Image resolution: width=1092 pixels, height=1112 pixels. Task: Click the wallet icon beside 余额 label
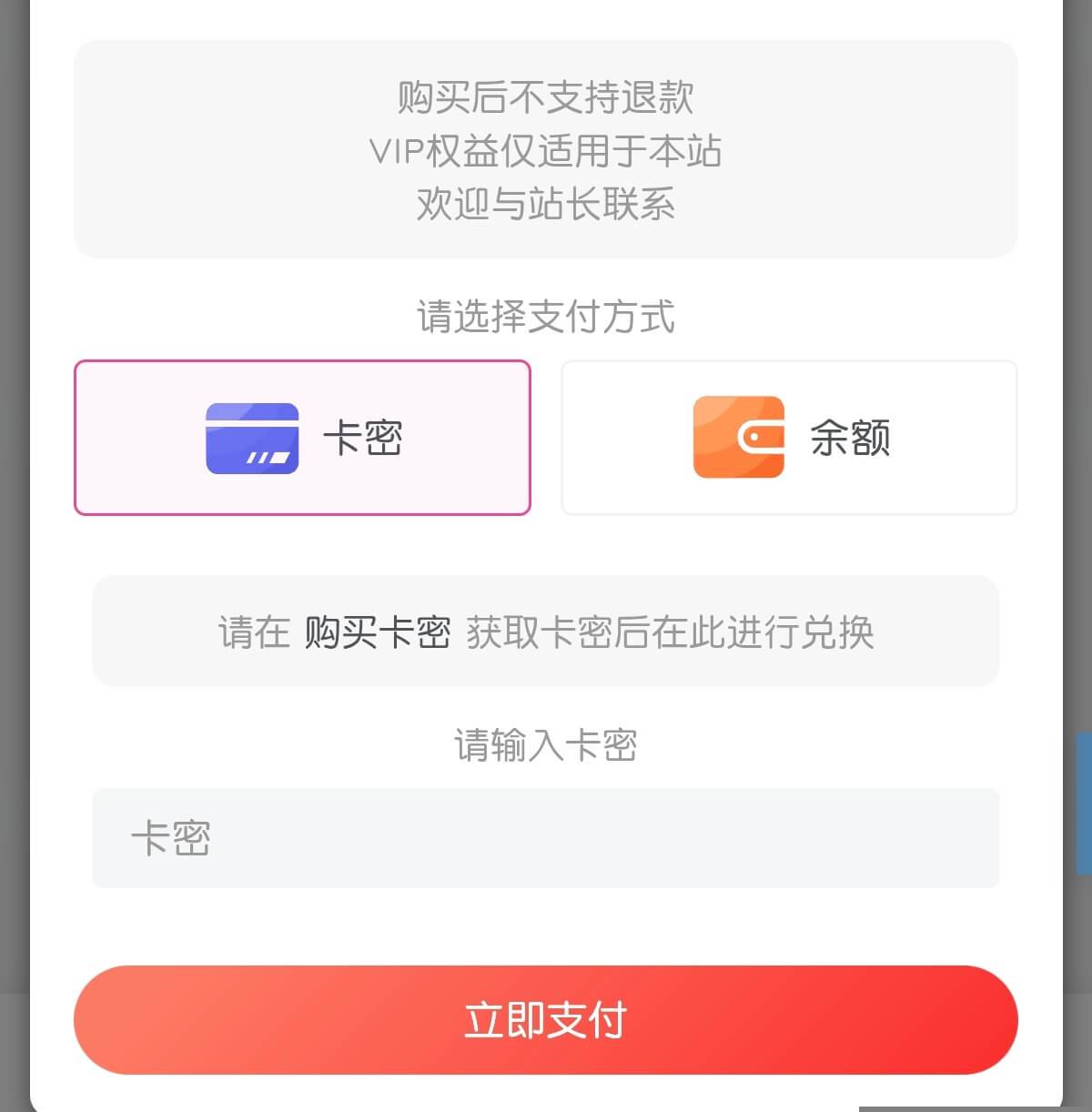(740, 437)
